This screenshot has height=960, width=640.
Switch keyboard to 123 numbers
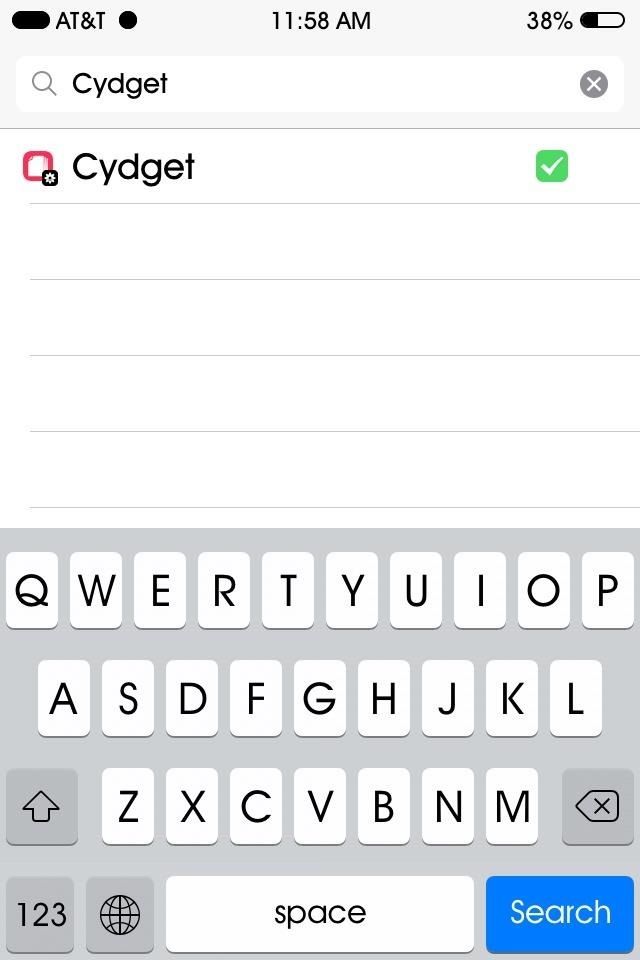pos(42,914)
